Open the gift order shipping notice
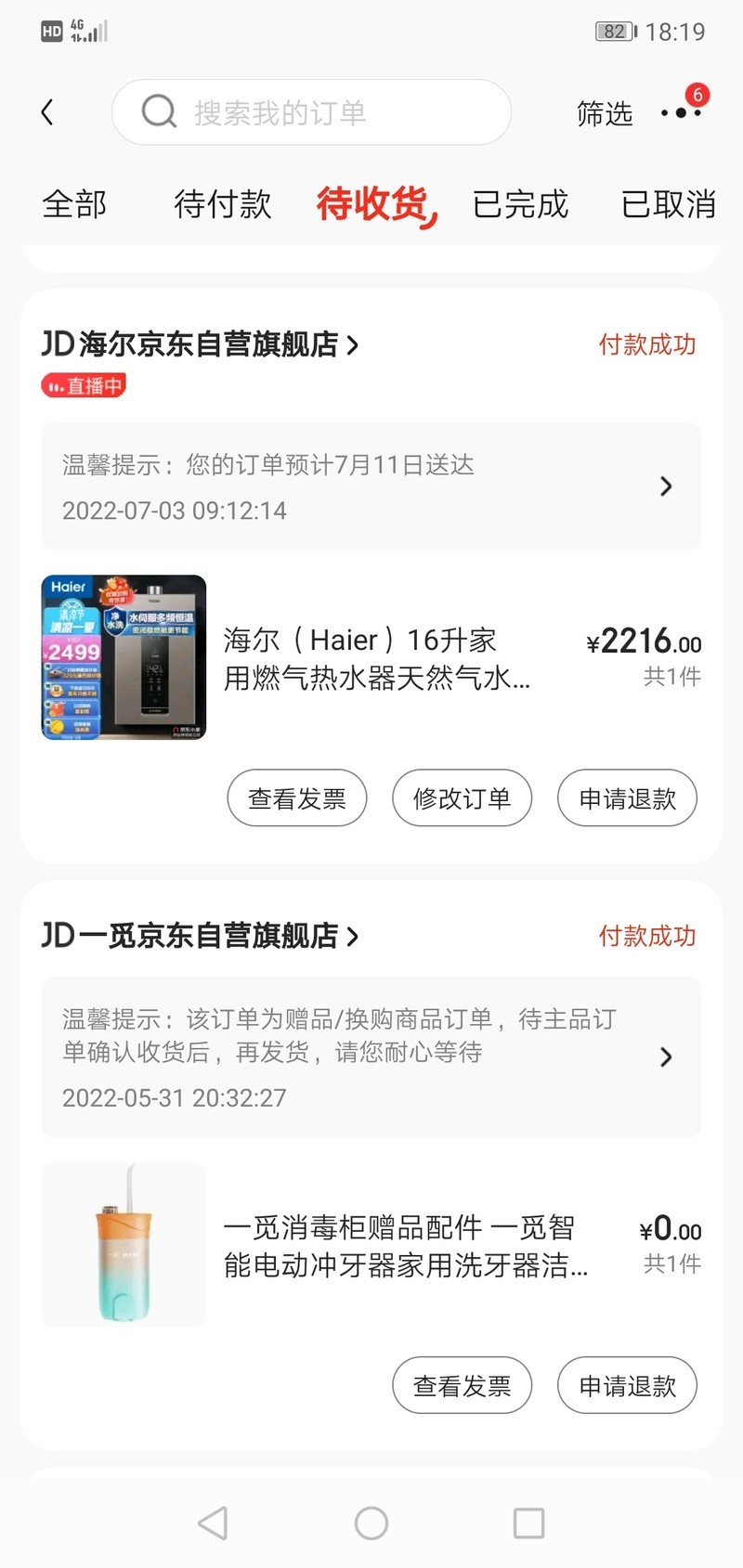 371,1057
